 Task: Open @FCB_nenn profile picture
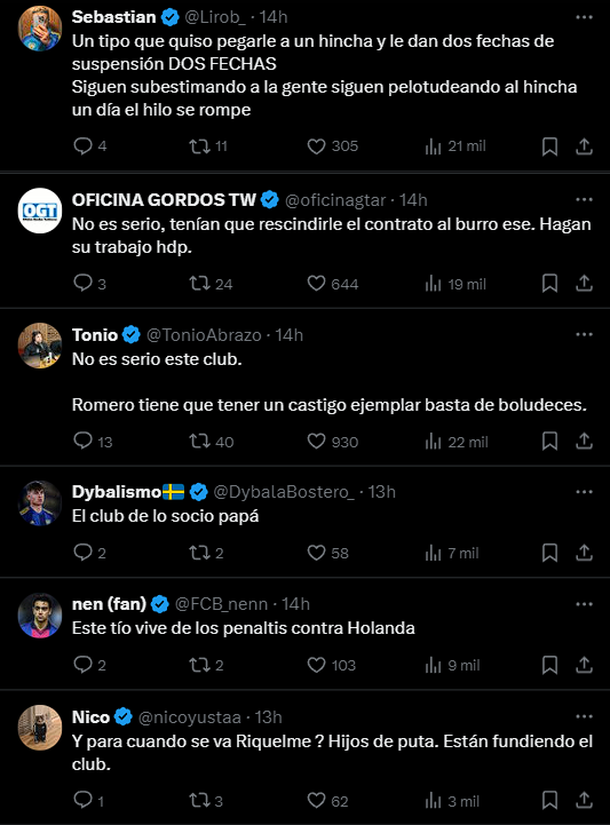[x=40, y=616]
